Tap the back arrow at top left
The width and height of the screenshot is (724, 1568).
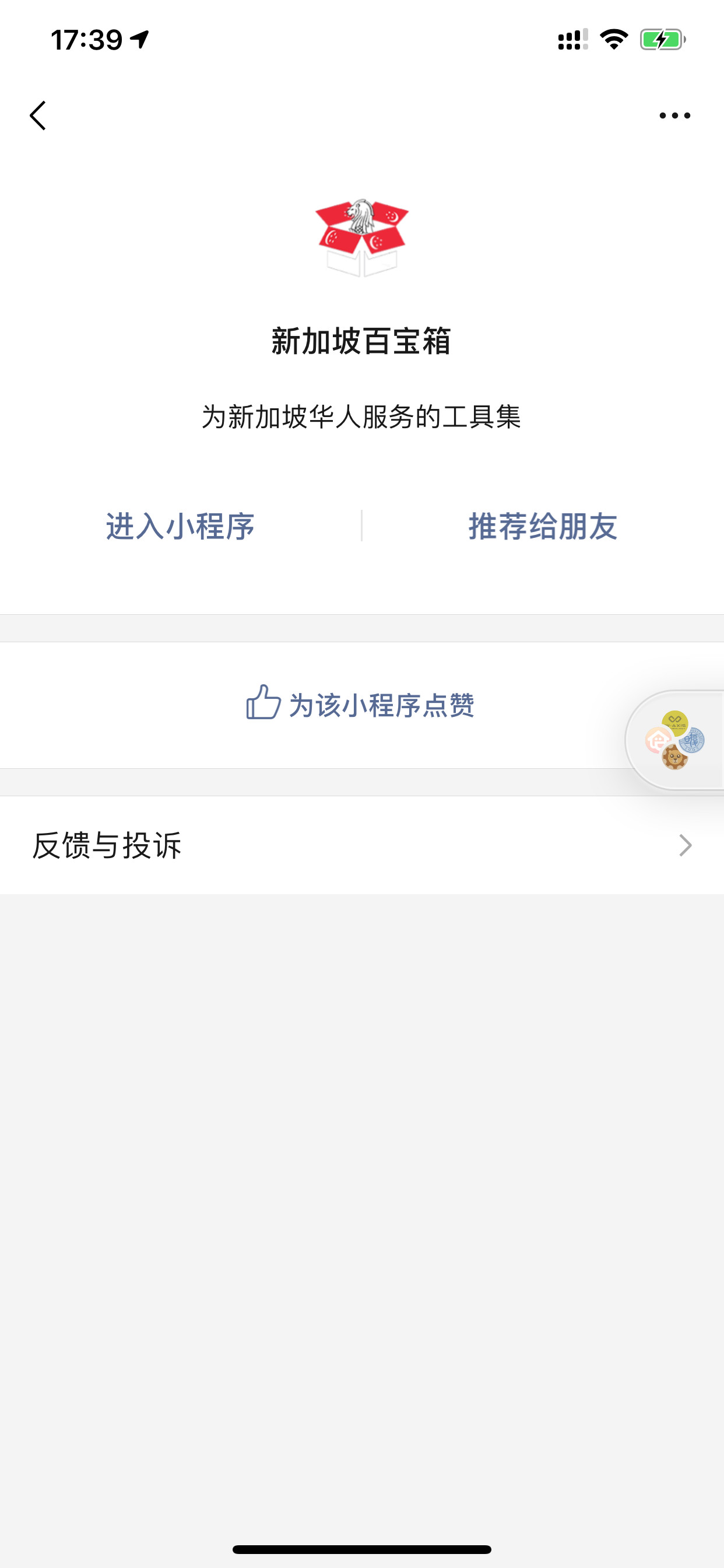(x=38, y=115)
